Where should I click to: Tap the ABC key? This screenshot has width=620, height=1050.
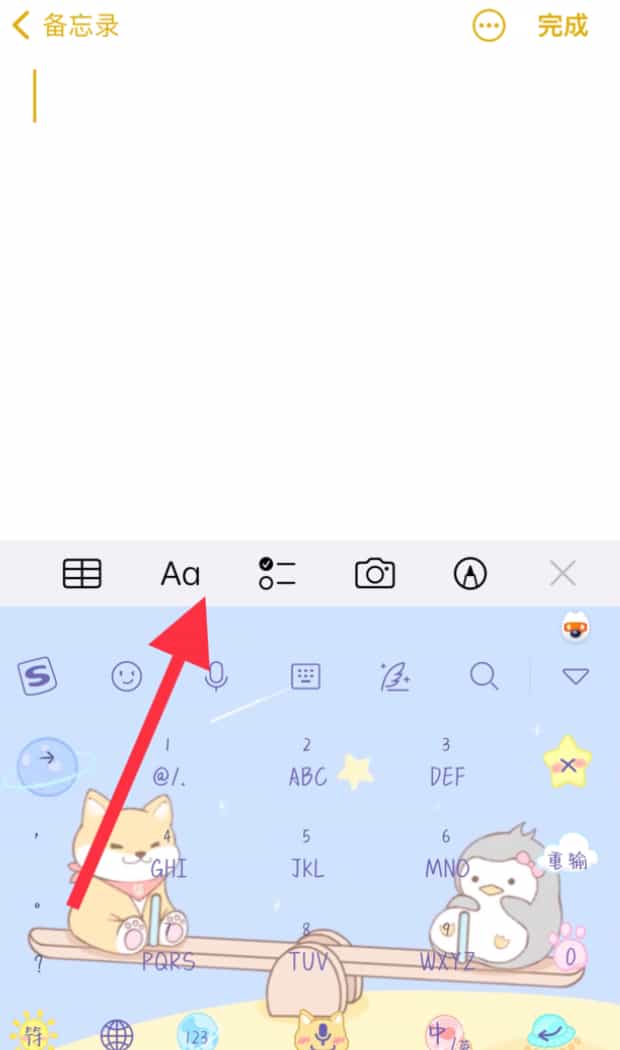(x=307, y=765)
